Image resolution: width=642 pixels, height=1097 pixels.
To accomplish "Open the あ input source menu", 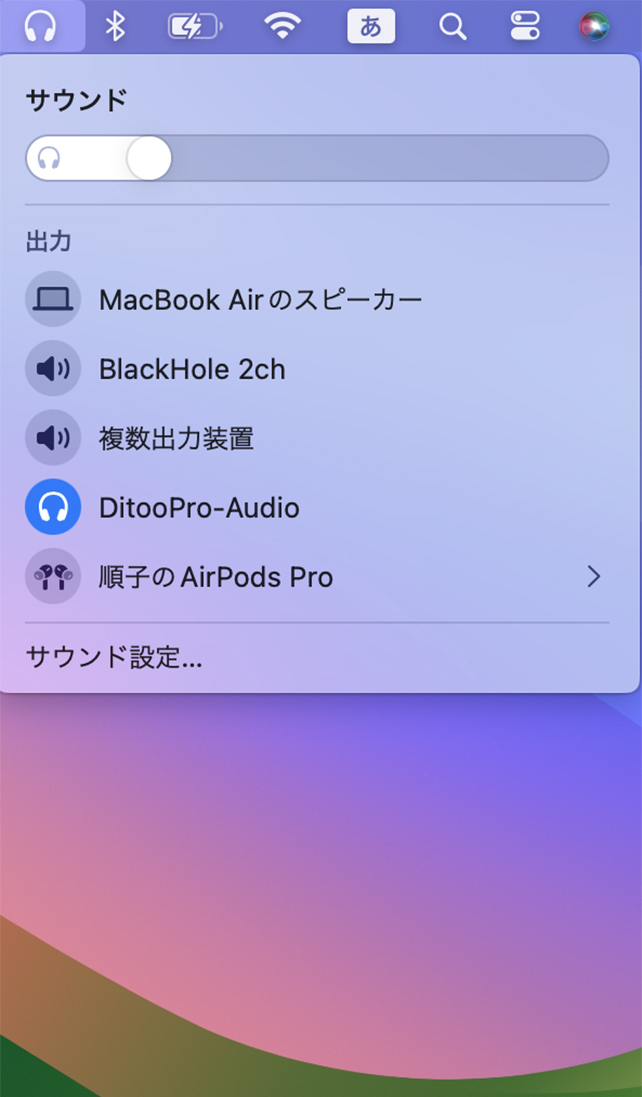I will click(x=371, y=27).
